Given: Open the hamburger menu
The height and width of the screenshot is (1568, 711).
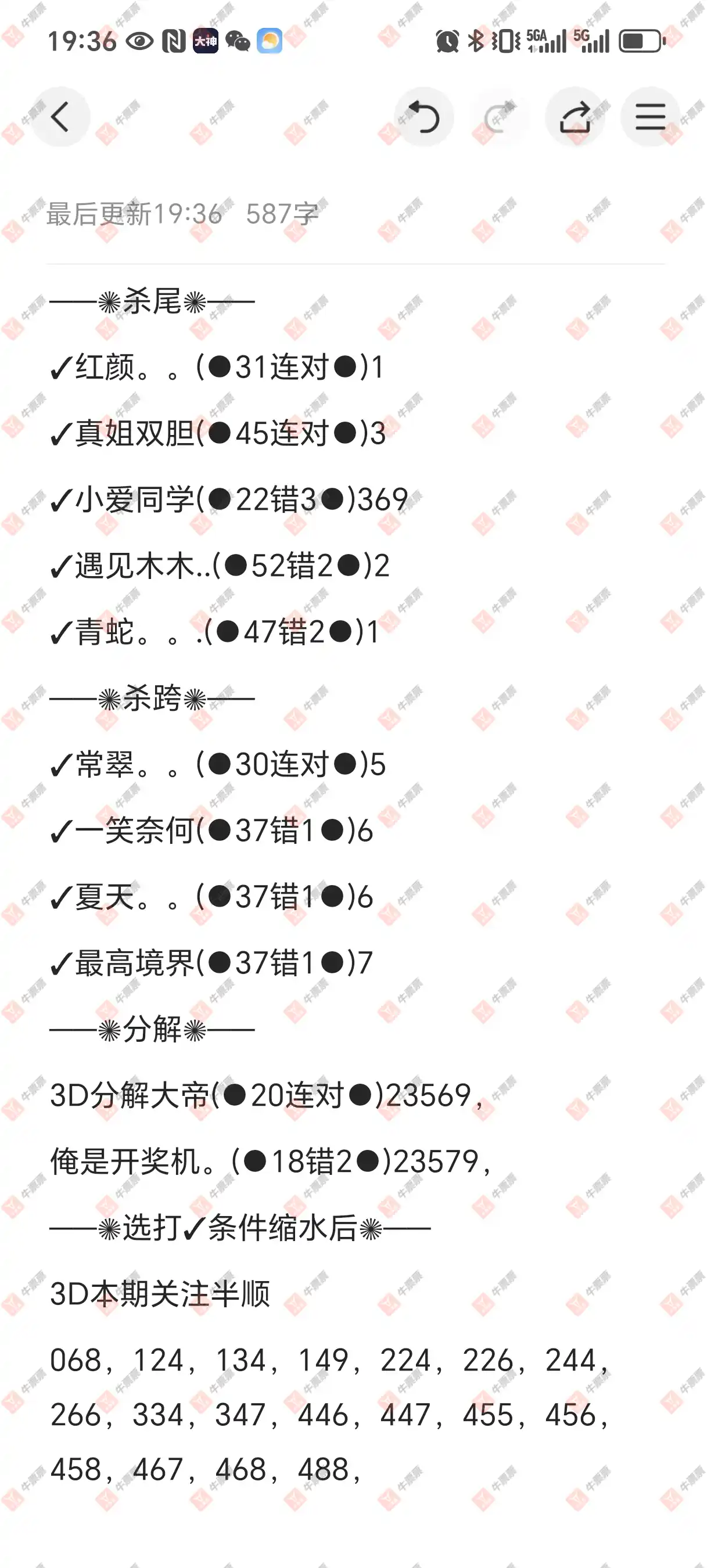Looking at the screenshot, I should point(649,117).
